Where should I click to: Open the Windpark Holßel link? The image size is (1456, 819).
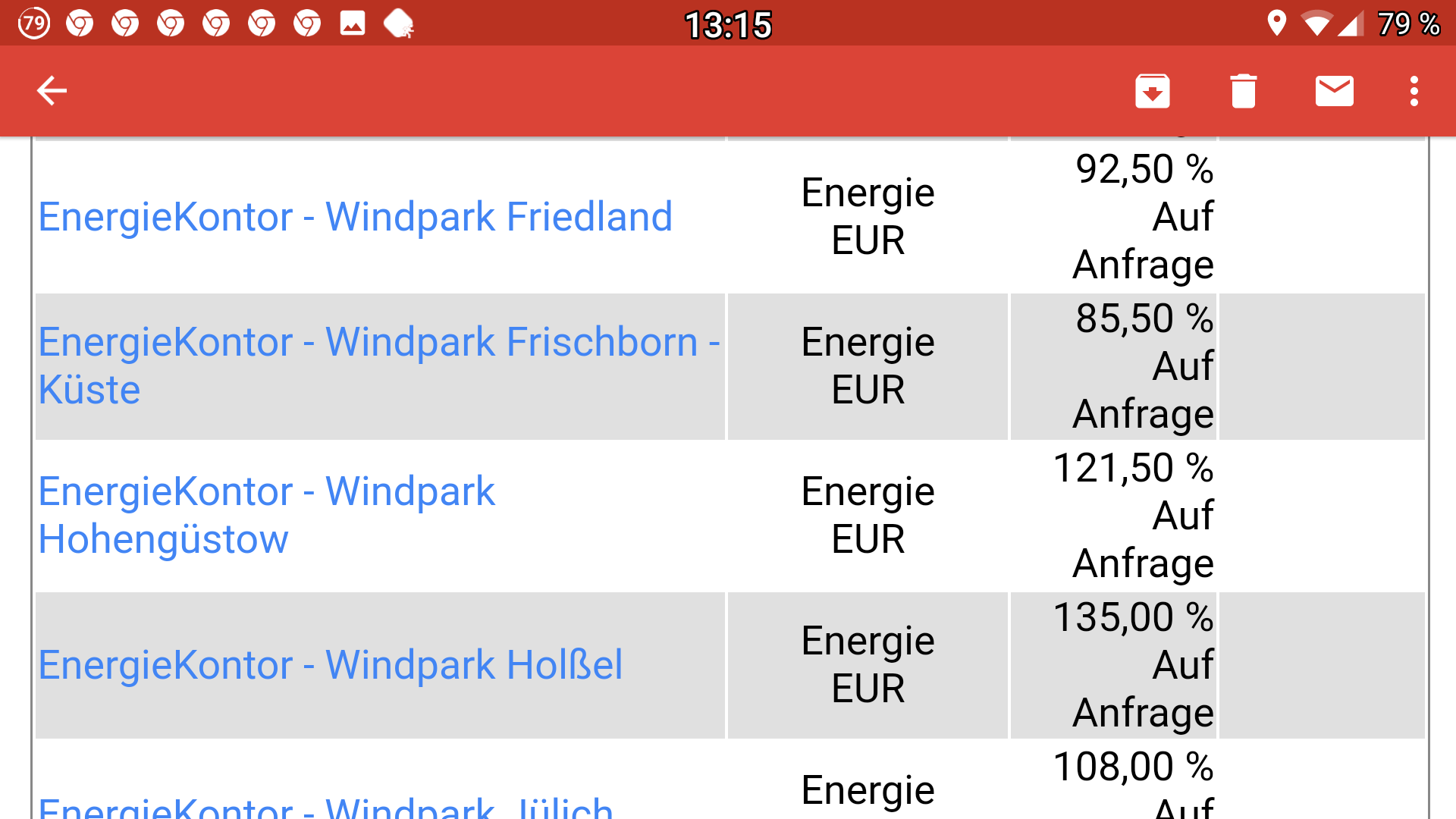pyautogui.click(x=330, y=665)
